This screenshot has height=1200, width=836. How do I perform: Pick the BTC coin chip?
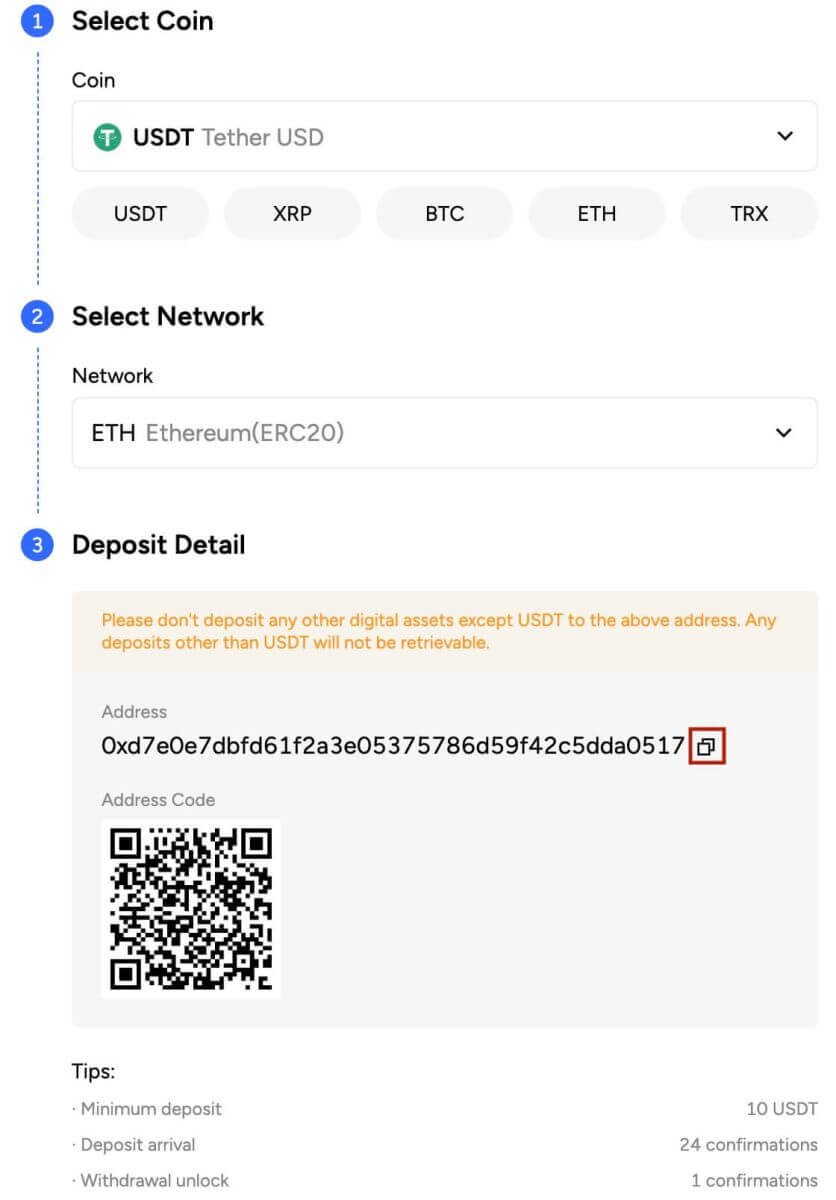(x=444, y=213)
